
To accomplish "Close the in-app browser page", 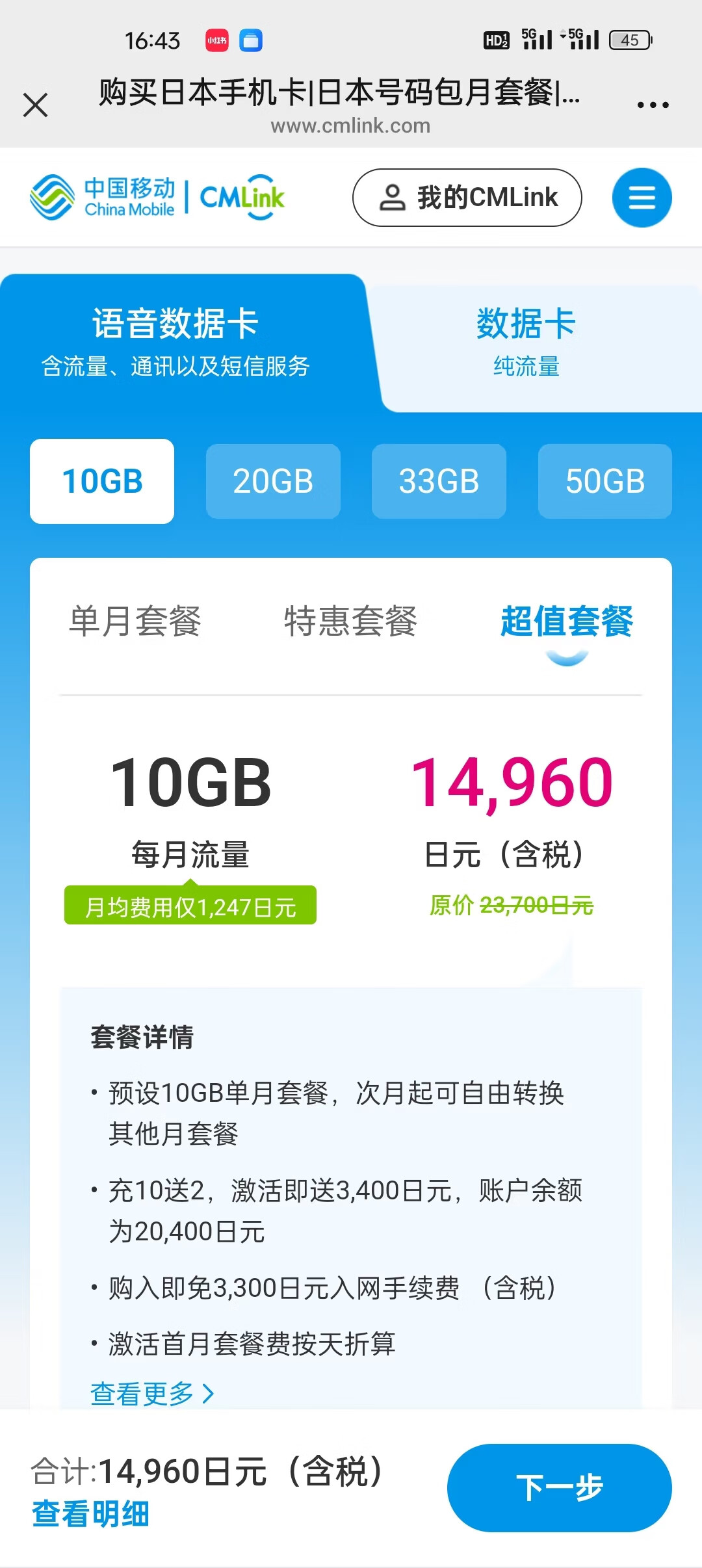I will click(36, 105).
